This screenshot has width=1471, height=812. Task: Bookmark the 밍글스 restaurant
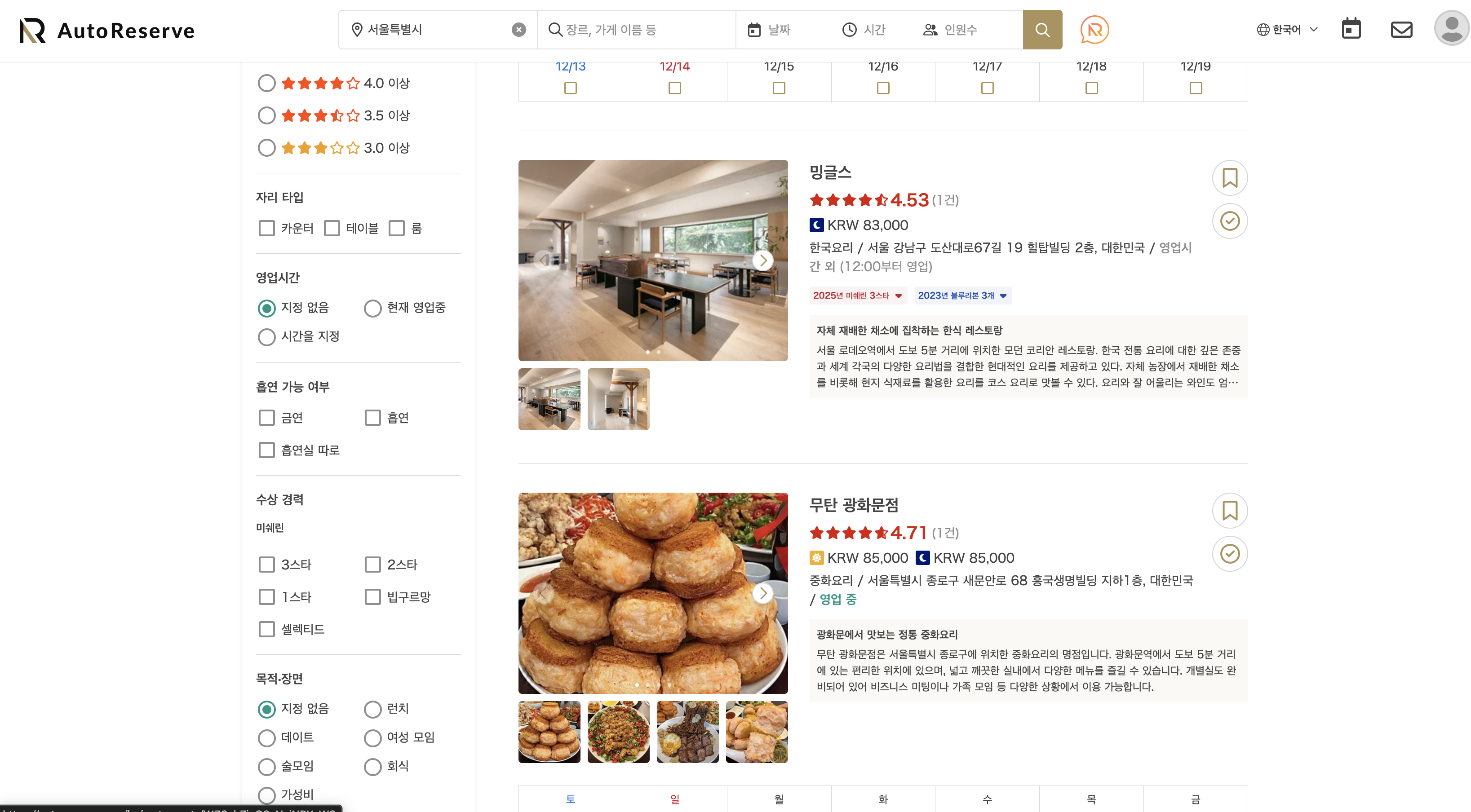(x=1229, y=178)
